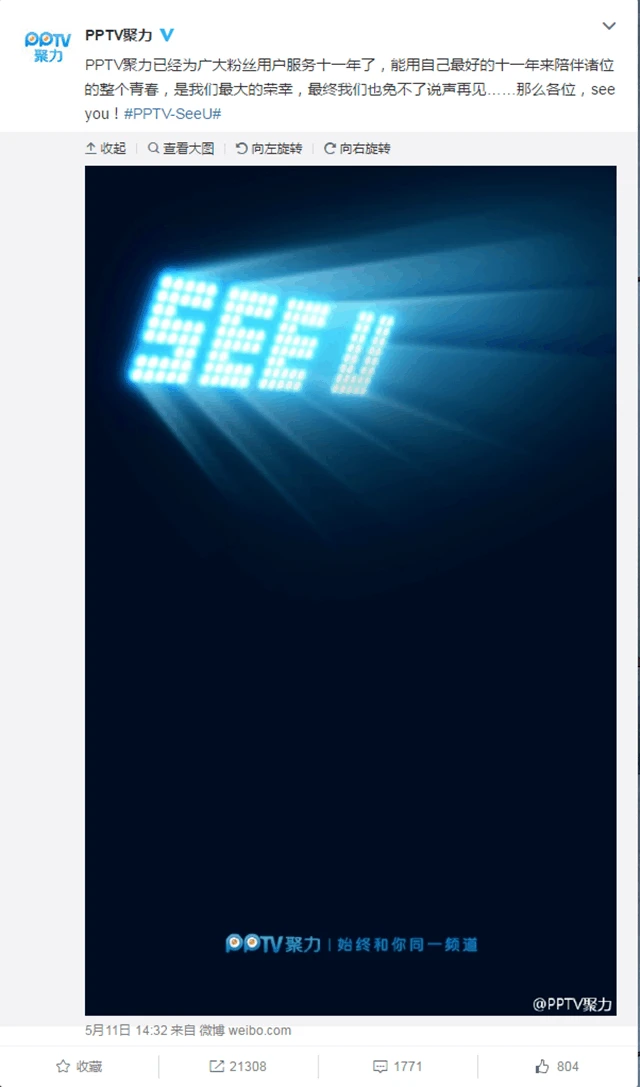Like this post with 804 likes
This screenshot has width=640, height=1087.
(x=558, y=1066)
